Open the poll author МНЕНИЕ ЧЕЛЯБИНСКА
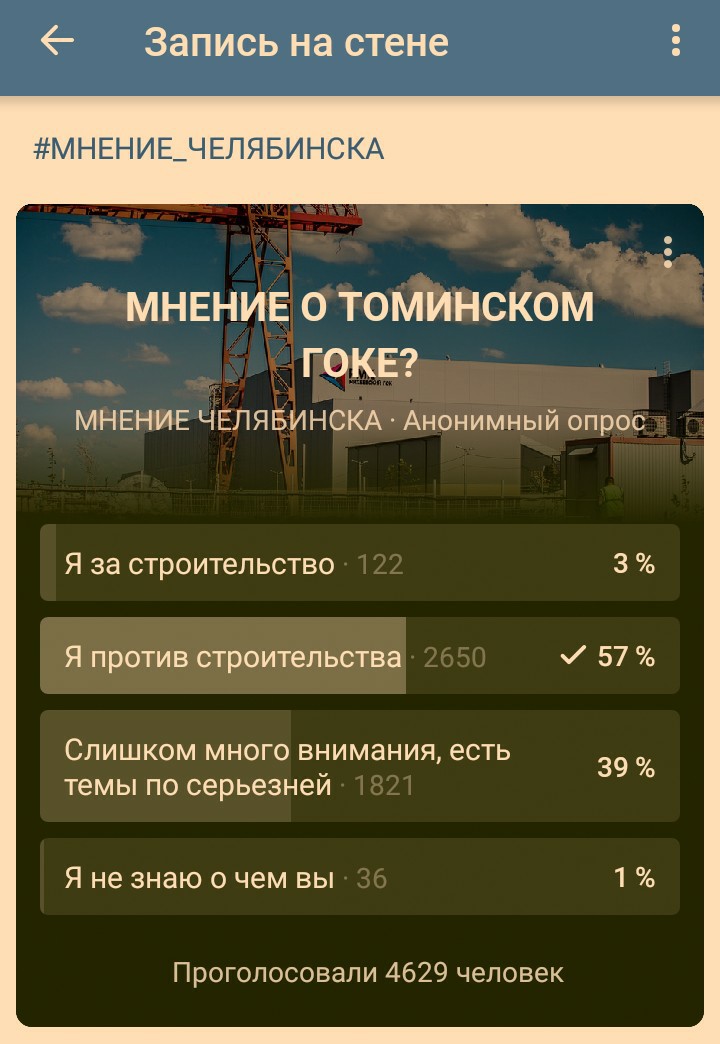Image resolution: width=720 pixels, height=1044 pixels. pyautogui.click(x=228, y=421)
